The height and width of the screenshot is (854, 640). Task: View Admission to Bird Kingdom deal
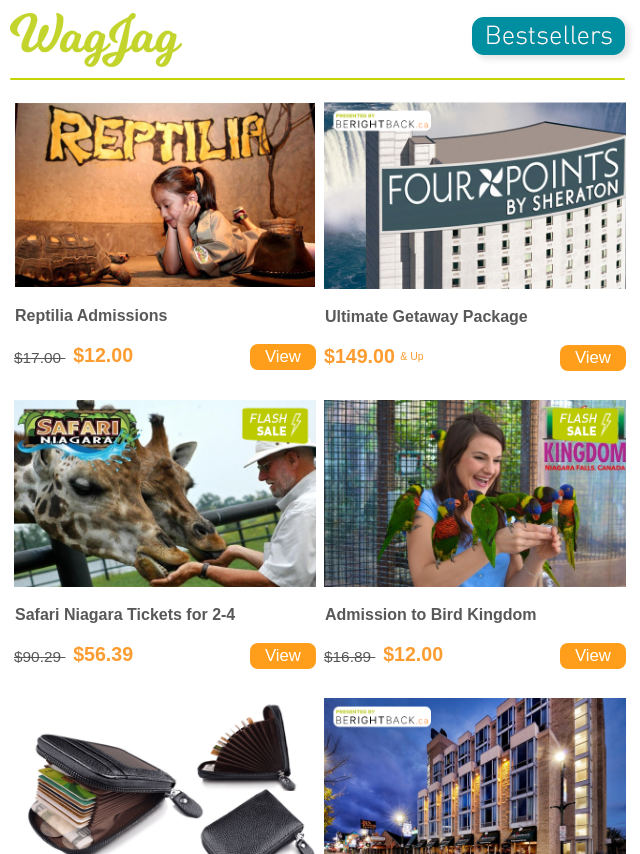click(592, 656)
